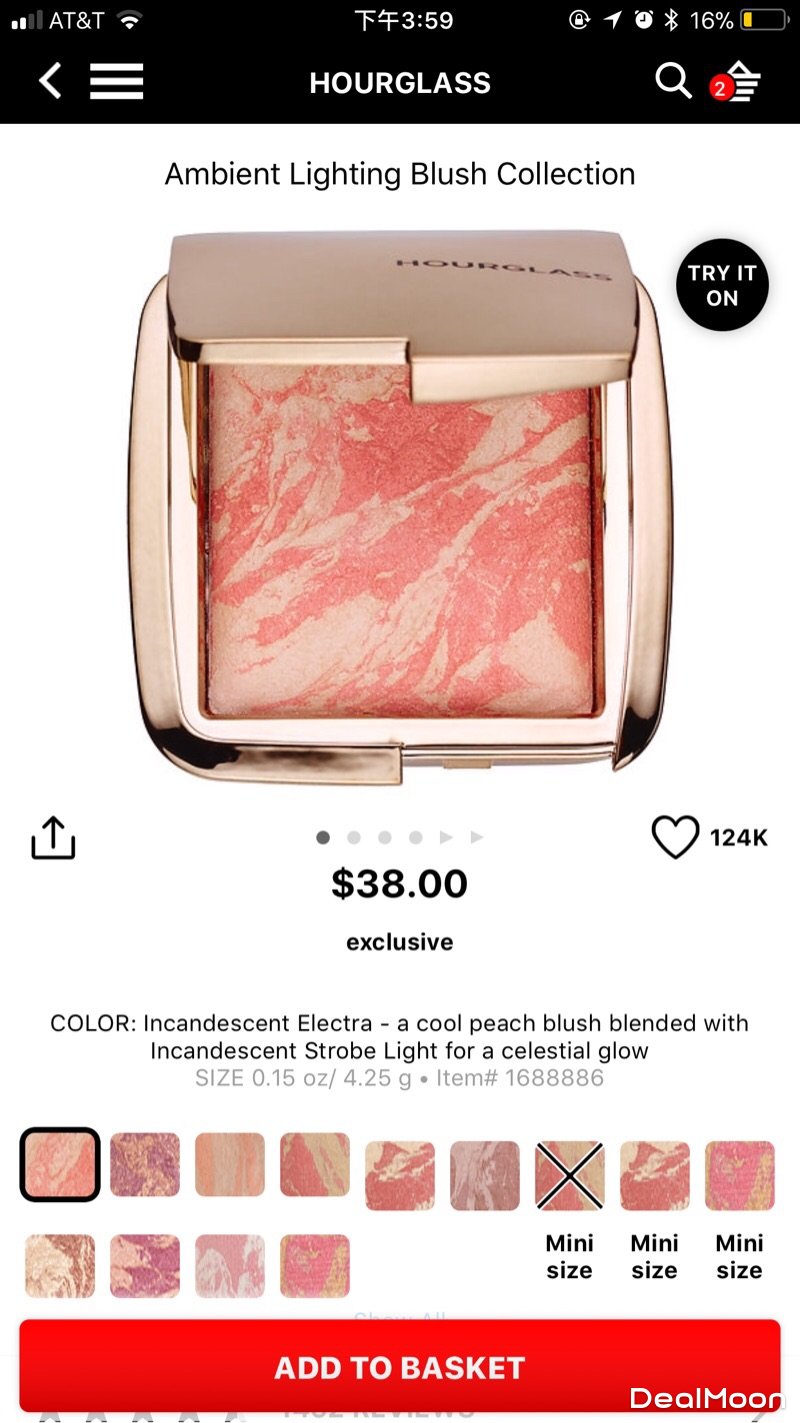800x1423 pixels.
Task: Love this product with the heart
Action: pyautogui.click(x=675, y=838)
